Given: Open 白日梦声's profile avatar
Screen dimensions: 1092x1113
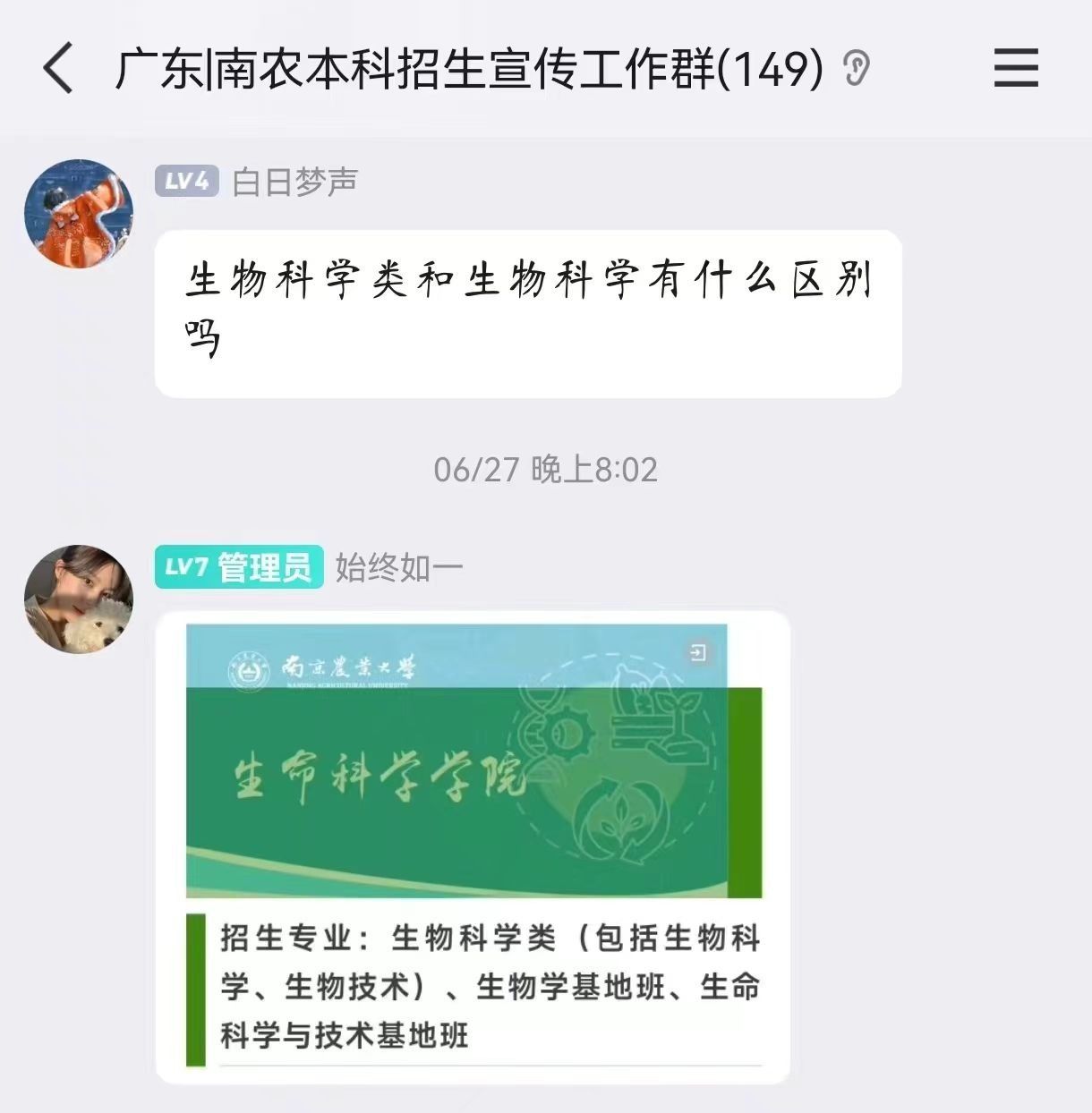Looking at the screenshot, I should point(79,214).
